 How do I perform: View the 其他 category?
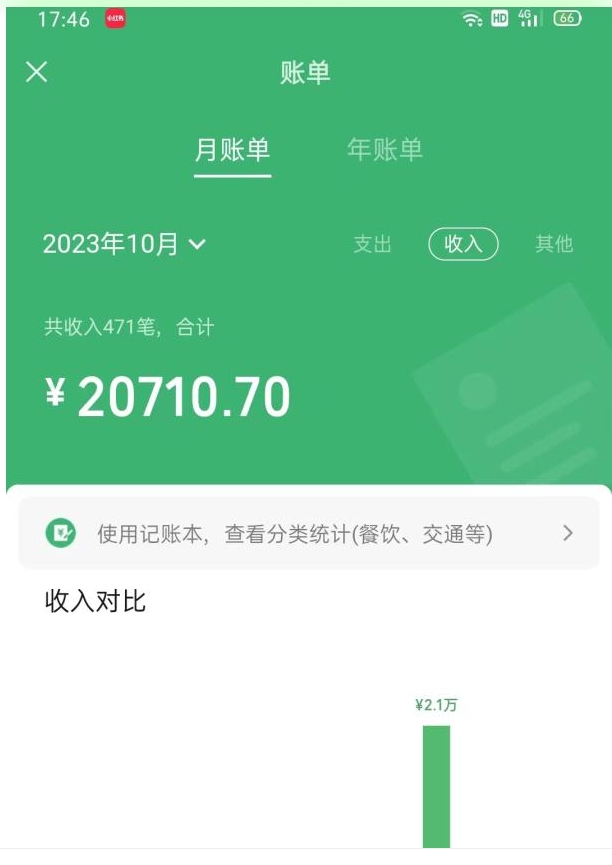[x=554, y=244]
